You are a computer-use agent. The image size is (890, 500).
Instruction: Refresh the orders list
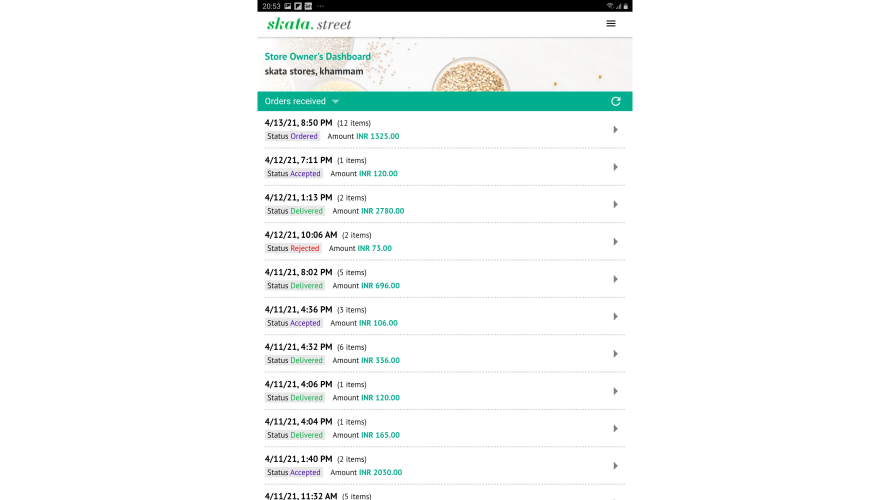pos(615,101)
